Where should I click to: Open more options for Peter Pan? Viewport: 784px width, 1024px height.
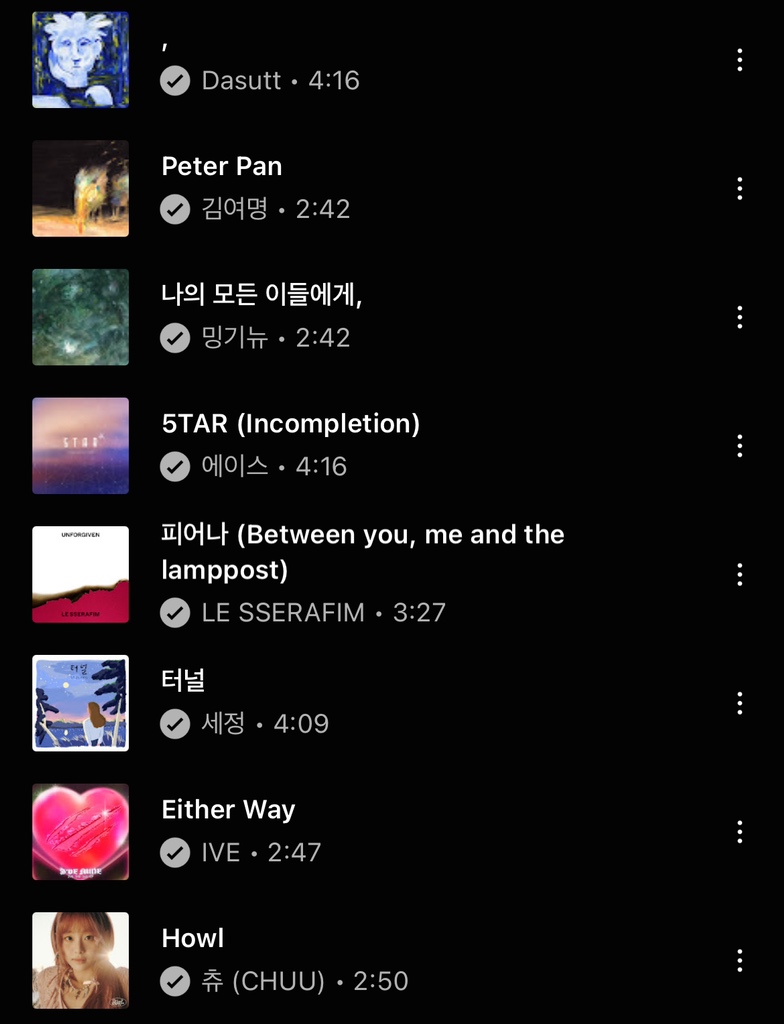pos(739,188)
